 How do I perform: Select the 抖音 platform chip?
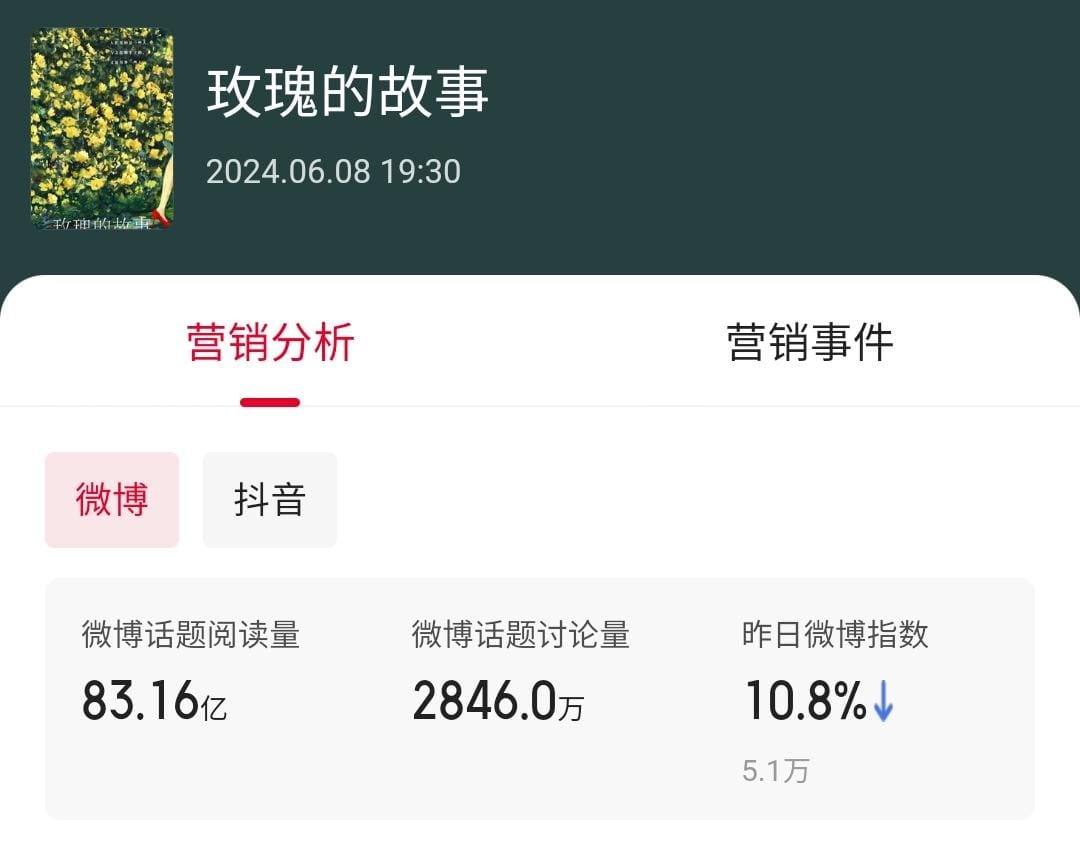(270, 500)
